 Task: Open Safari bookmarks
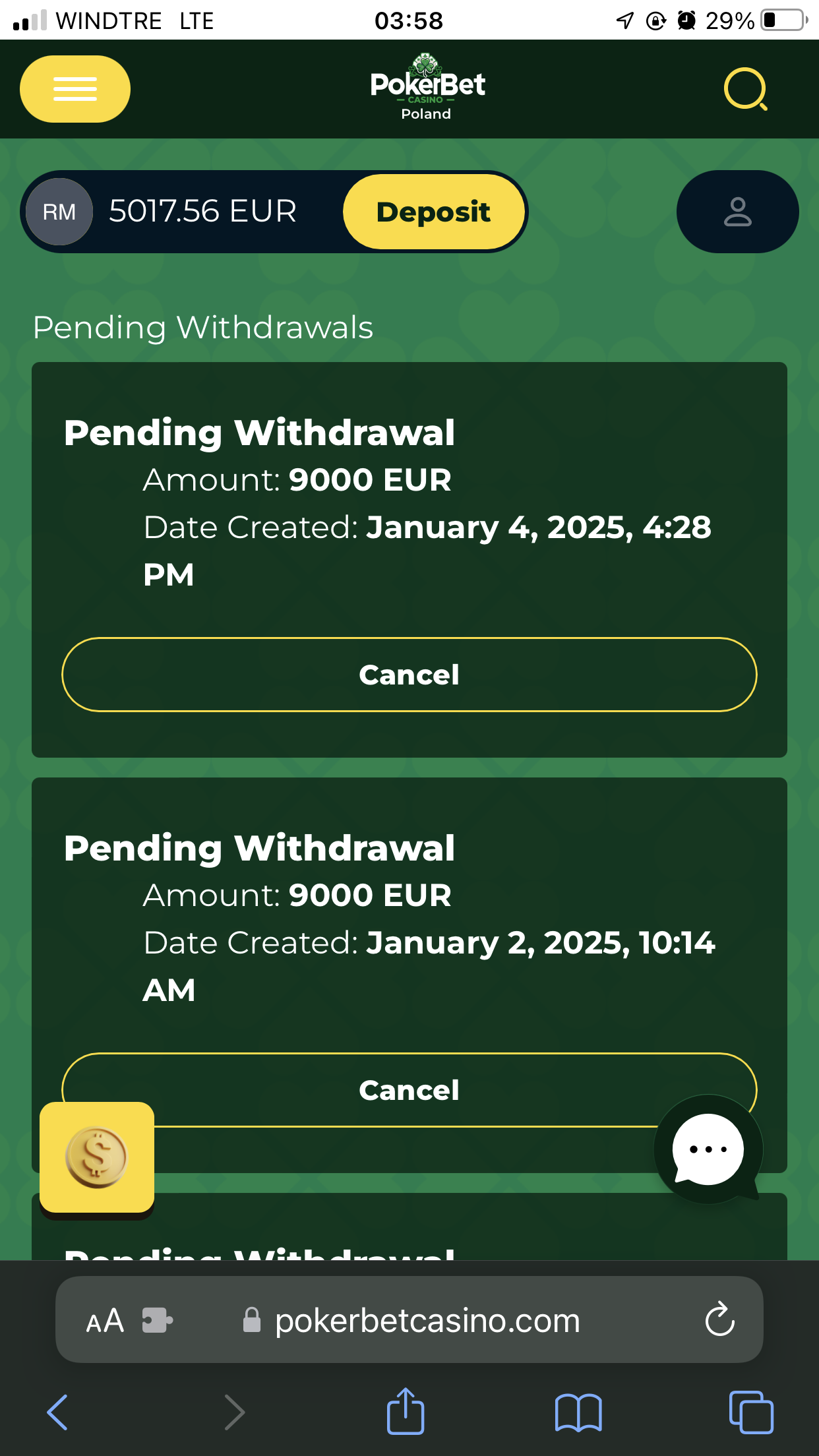[x=578, y=1412]
